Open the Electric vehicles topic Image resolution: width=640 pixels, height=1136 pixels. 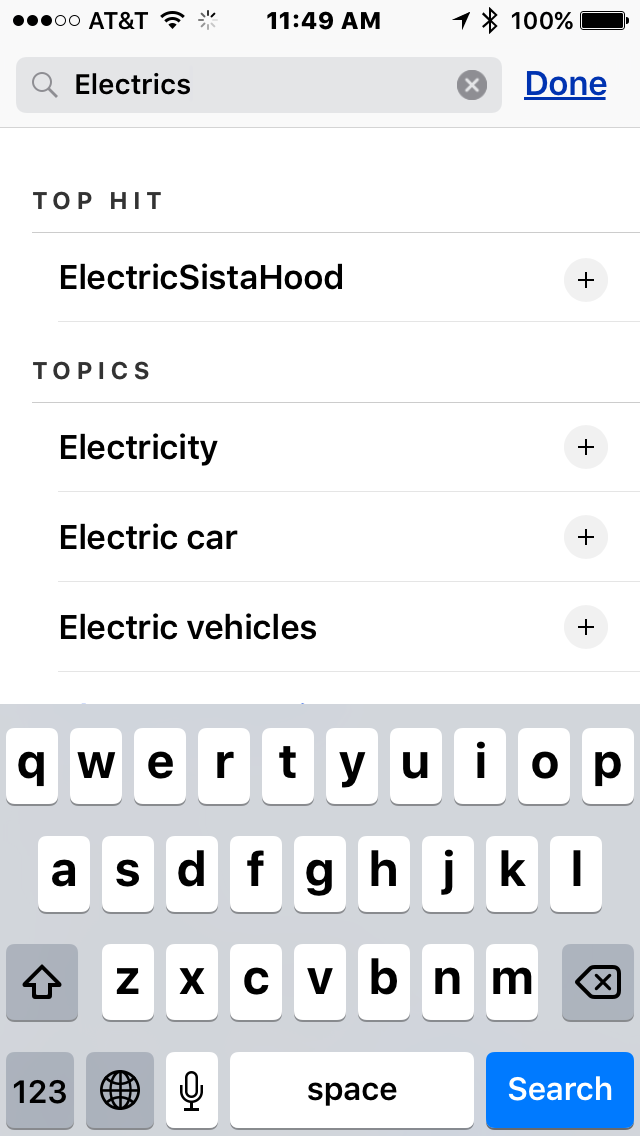tap(188, 627)
